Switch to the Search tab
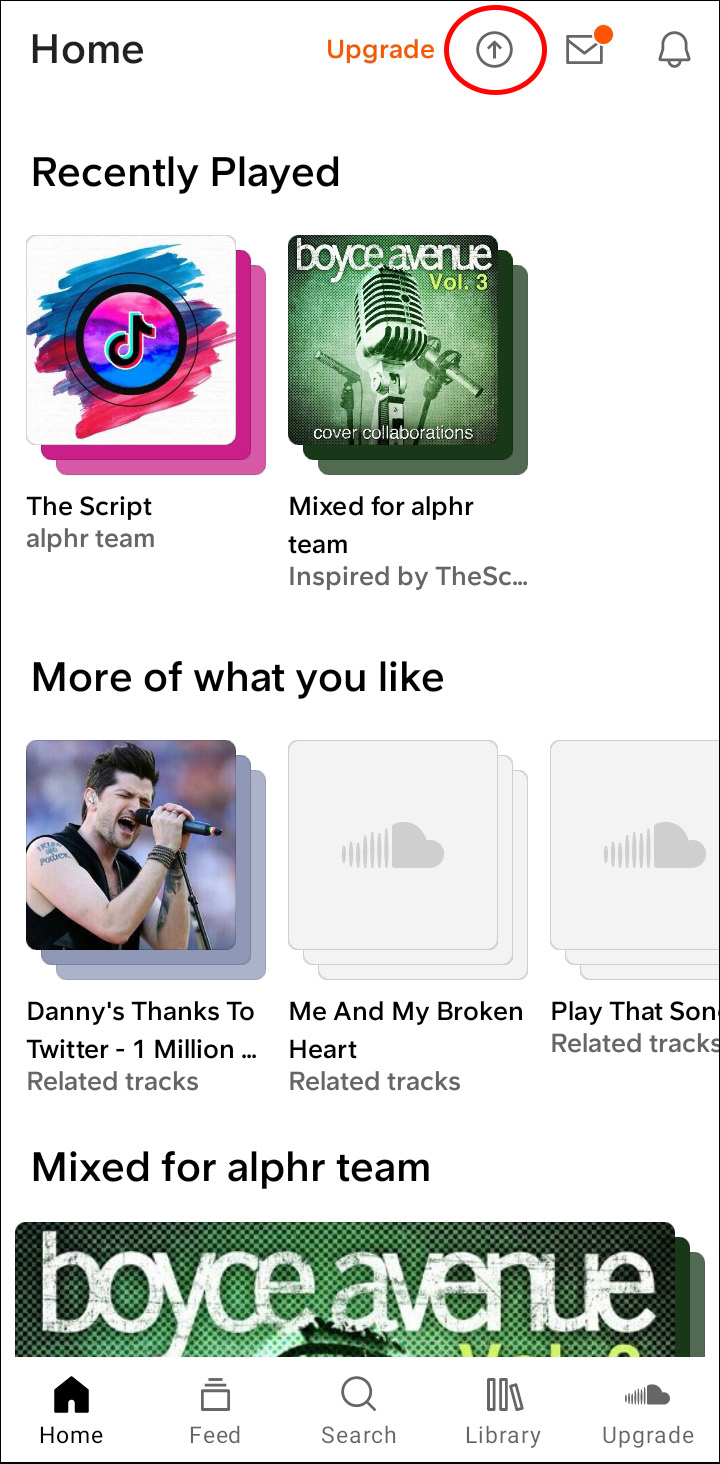The image size is (720, 1464). tap(358, 1410)
